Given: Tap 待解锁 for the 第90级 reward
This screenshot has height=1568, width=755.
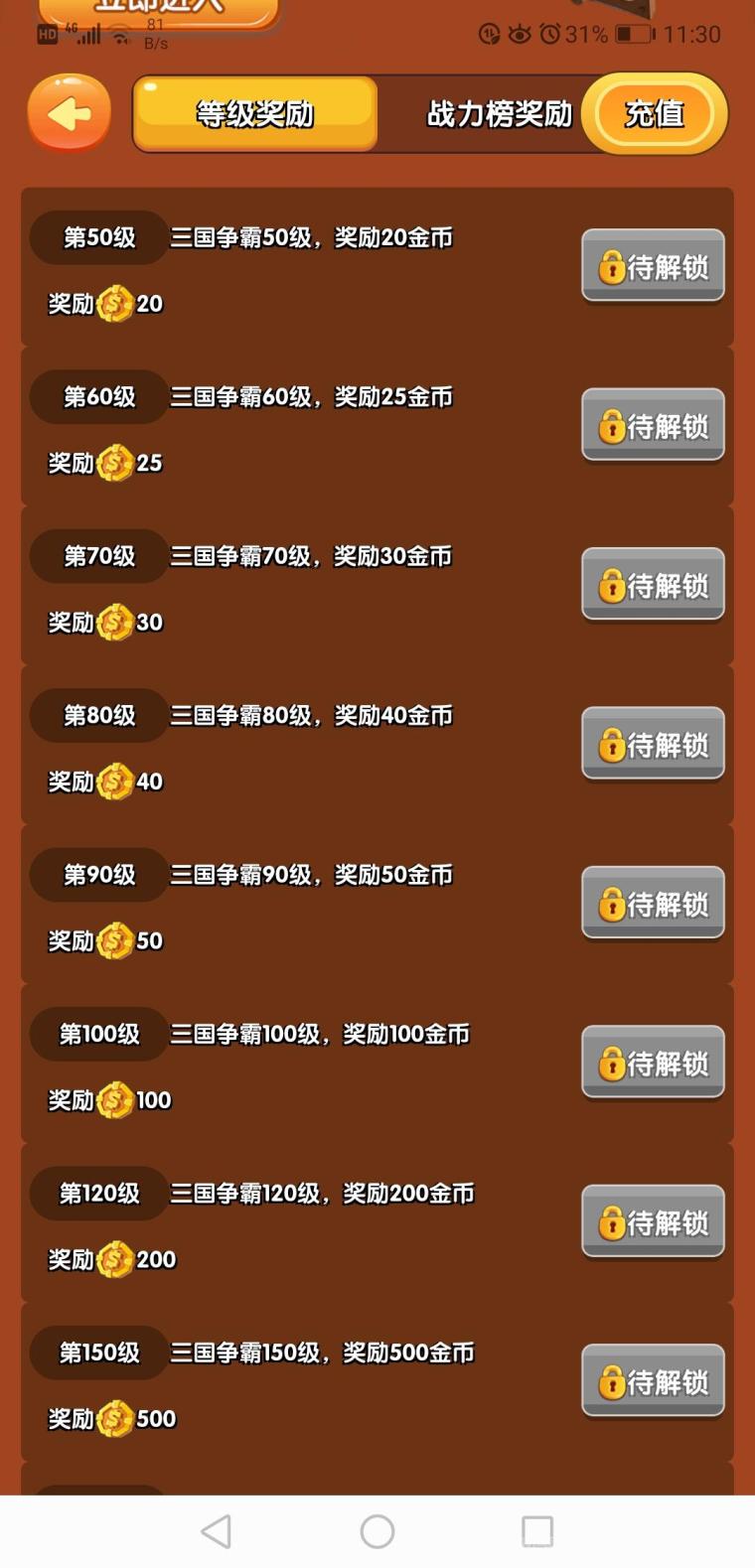Looking at the screenshot, I should tap(653, 903).
